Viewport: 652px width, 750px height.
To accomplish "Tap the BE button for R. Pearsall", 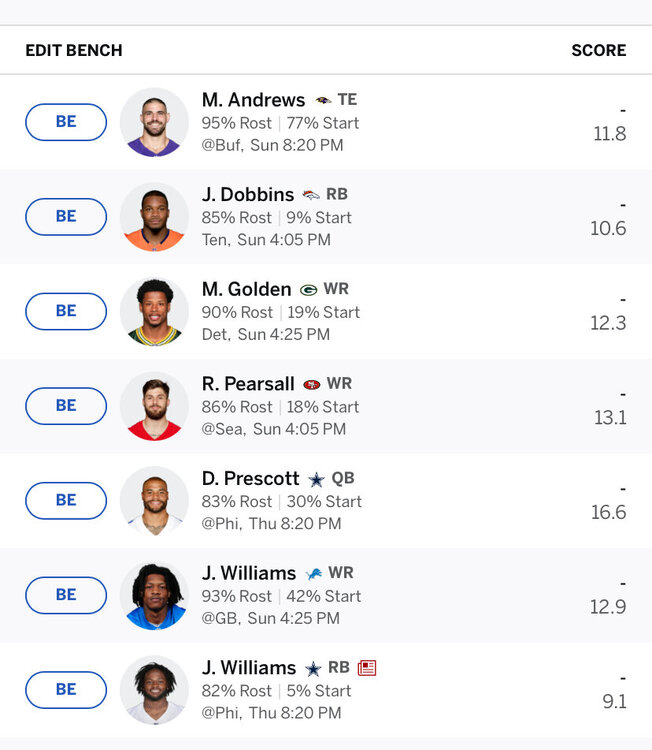I will pyautogui.click(x=66, y=406).
